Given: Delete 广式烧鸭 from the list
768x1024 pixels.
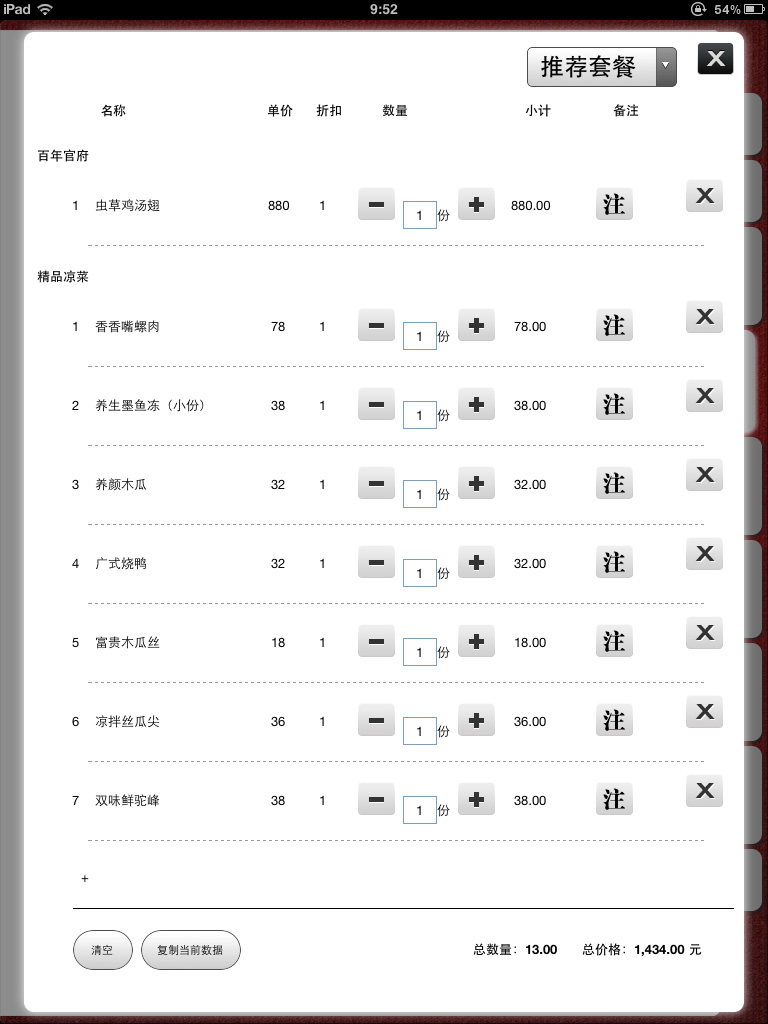Looking at the screenshot, I should (x=704, y=553).
